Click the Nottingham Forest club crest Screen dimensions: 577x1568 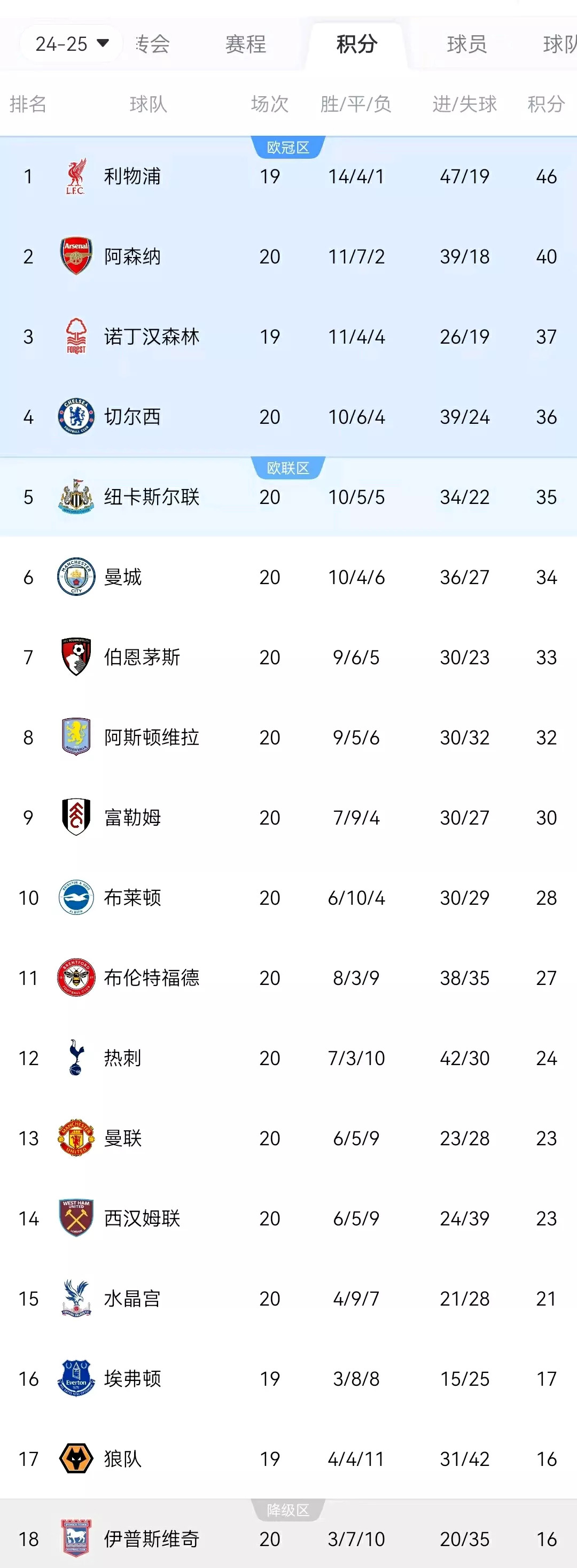[x=75, y=336]
